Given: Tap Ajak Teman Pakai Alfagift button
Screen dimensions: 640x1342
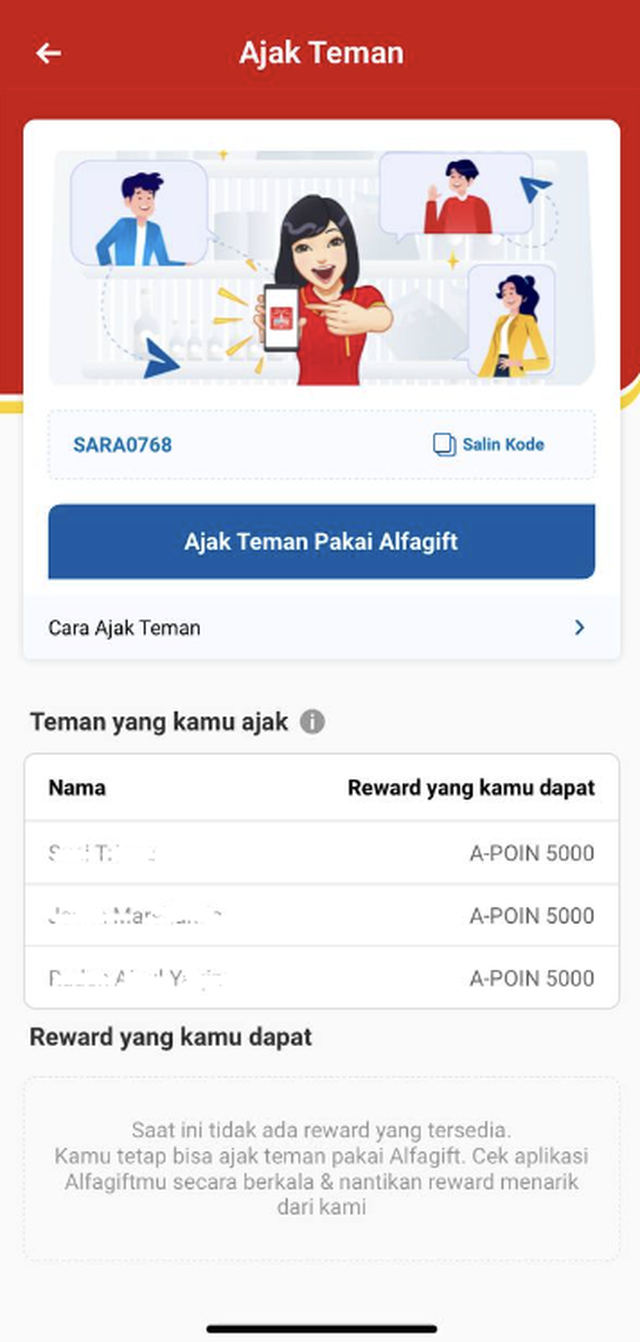Looking at the screenshot, I should tap(321, 542).
